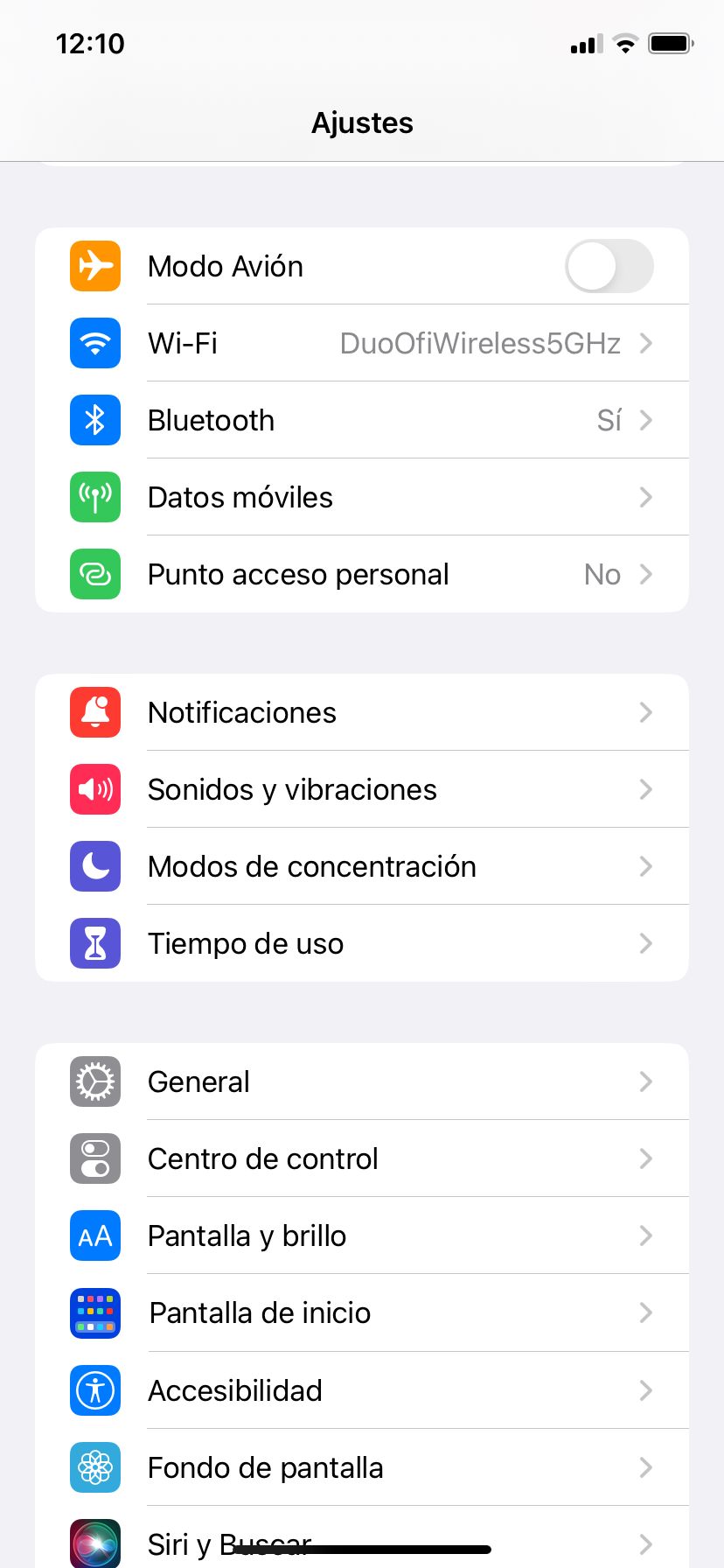Open Punto acceso personal

click(x=362, y=574)
